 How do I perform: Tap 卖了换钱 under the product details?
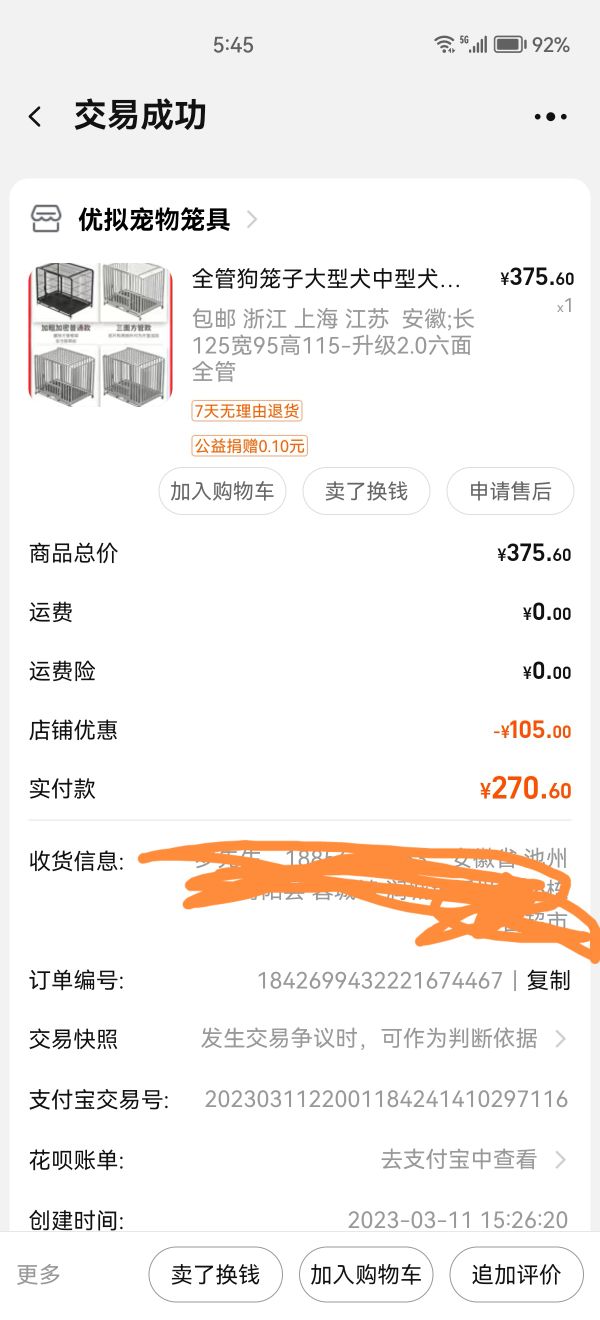pyautogui.click(x=366, y=491)
